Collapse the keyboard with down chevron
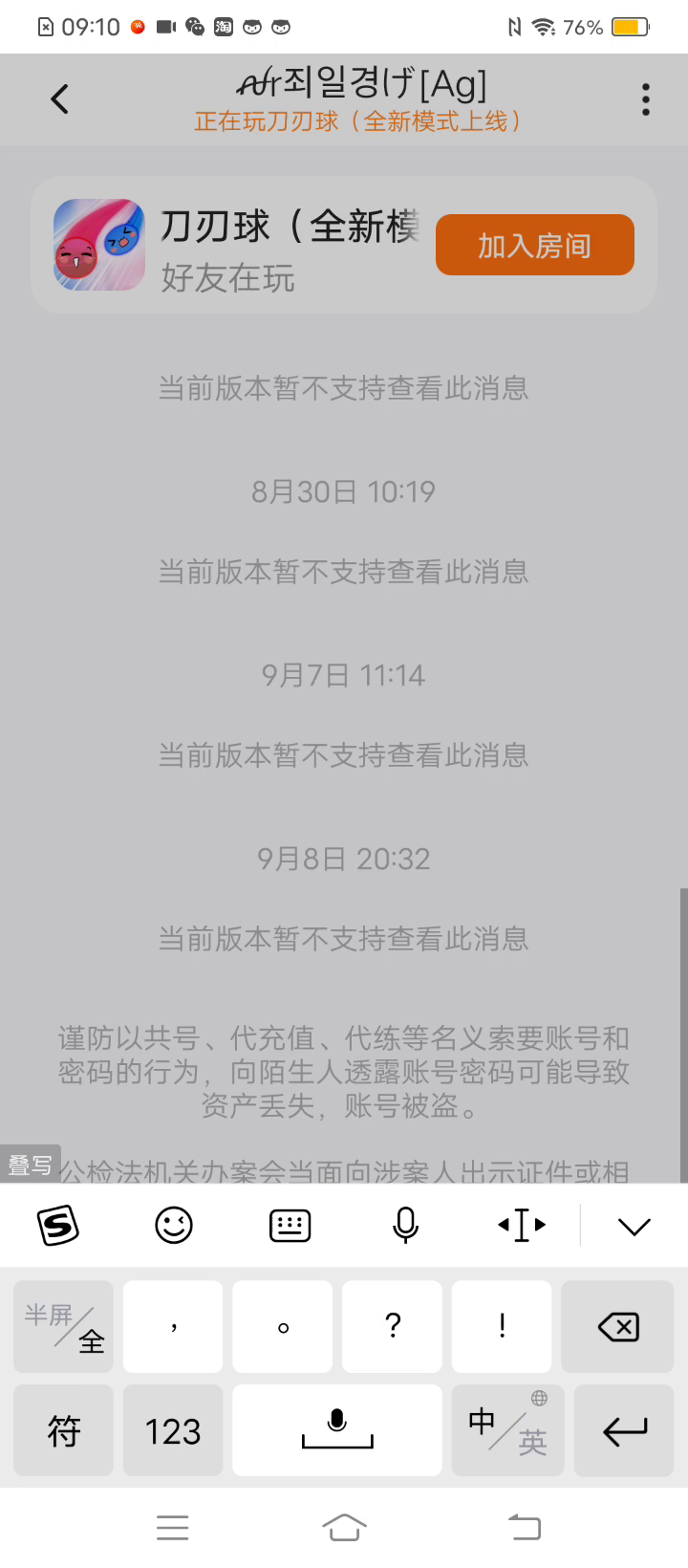688x1568 pixels. (634, 1226)
